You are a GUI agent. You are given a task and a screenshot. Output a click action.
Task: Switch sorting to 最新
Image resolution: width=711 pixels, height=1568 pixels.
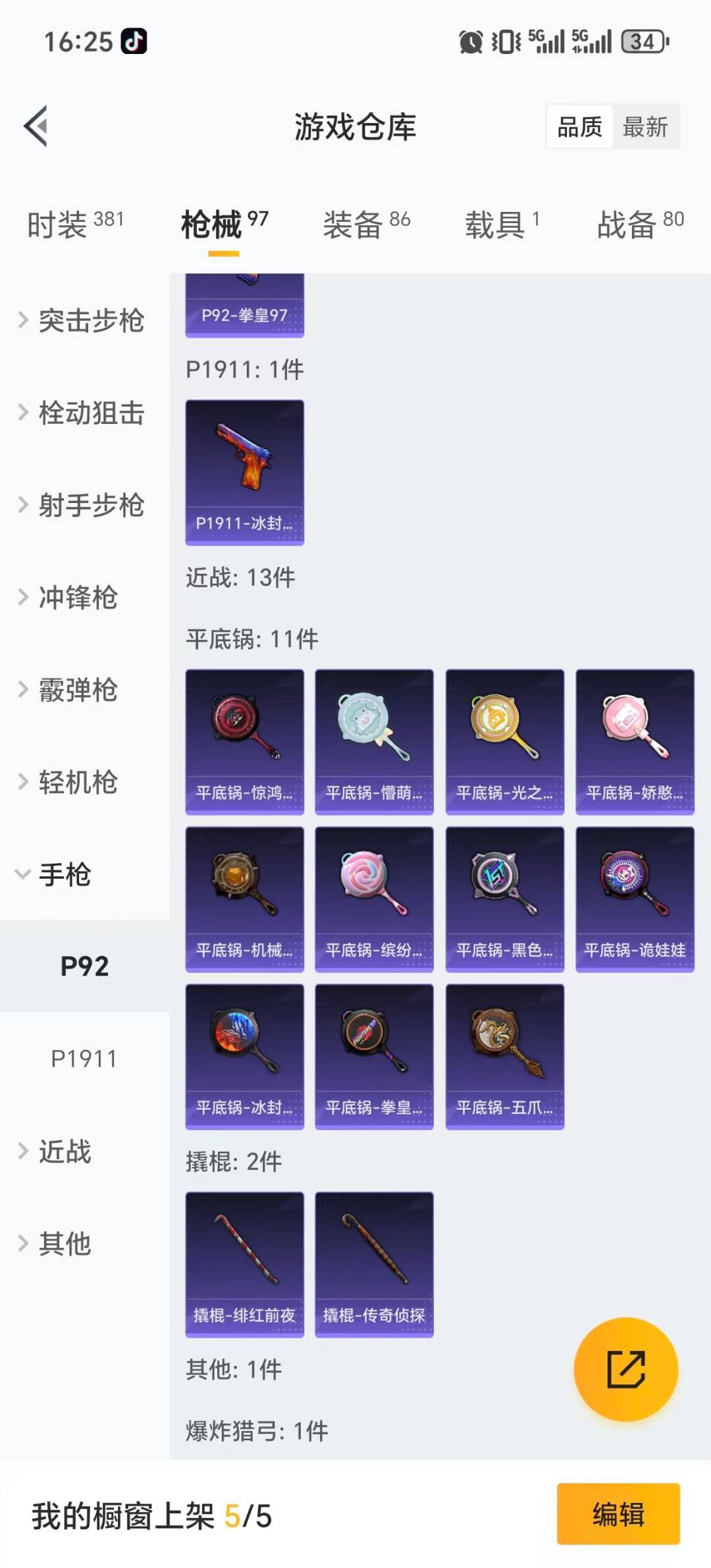point(646,127)
